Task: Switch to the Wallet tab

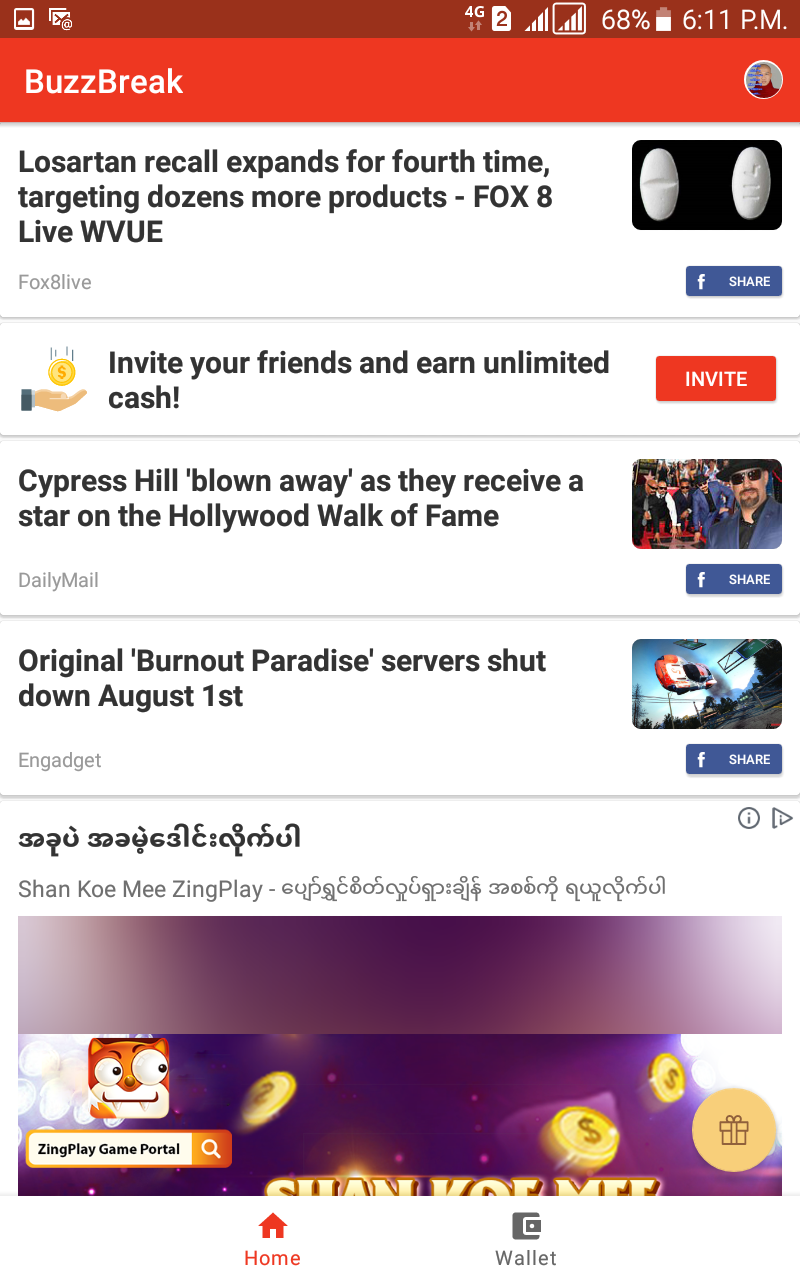Action: [x=526, y=1238]
